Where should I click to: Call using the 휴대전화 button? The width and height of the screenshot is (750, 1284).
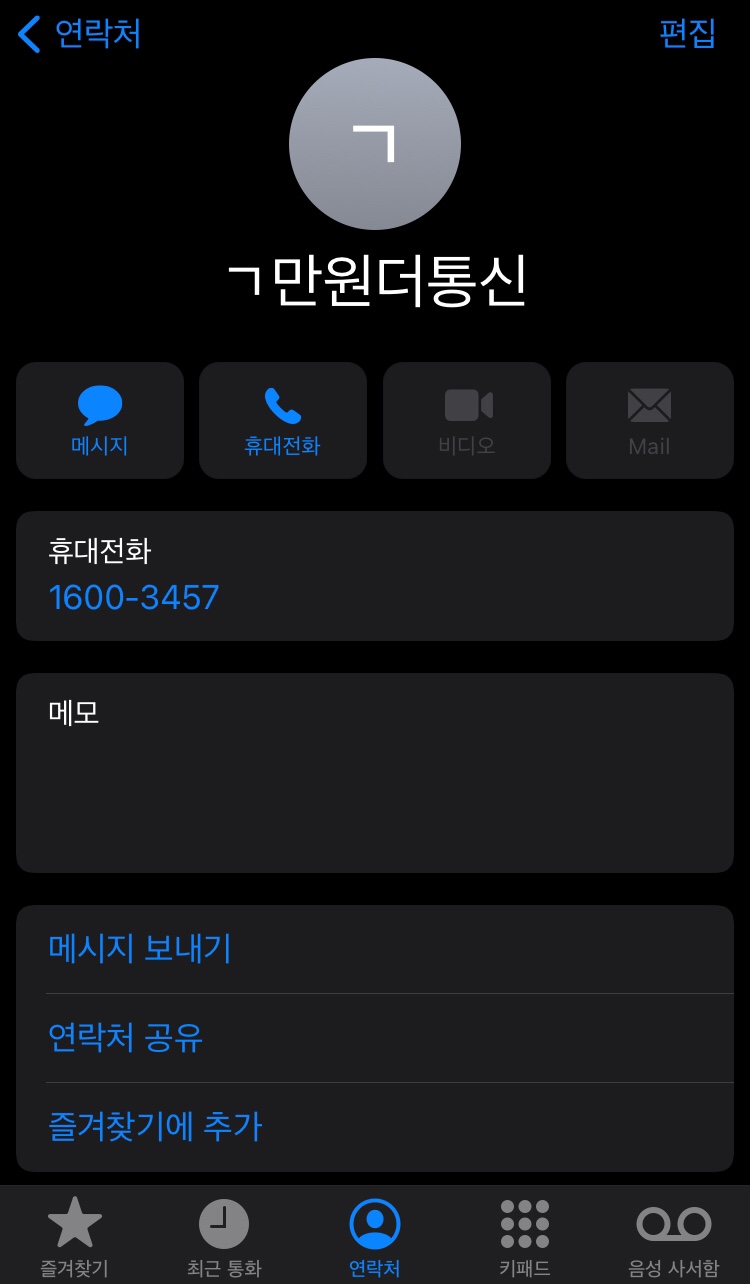click(x=283, y=421)
